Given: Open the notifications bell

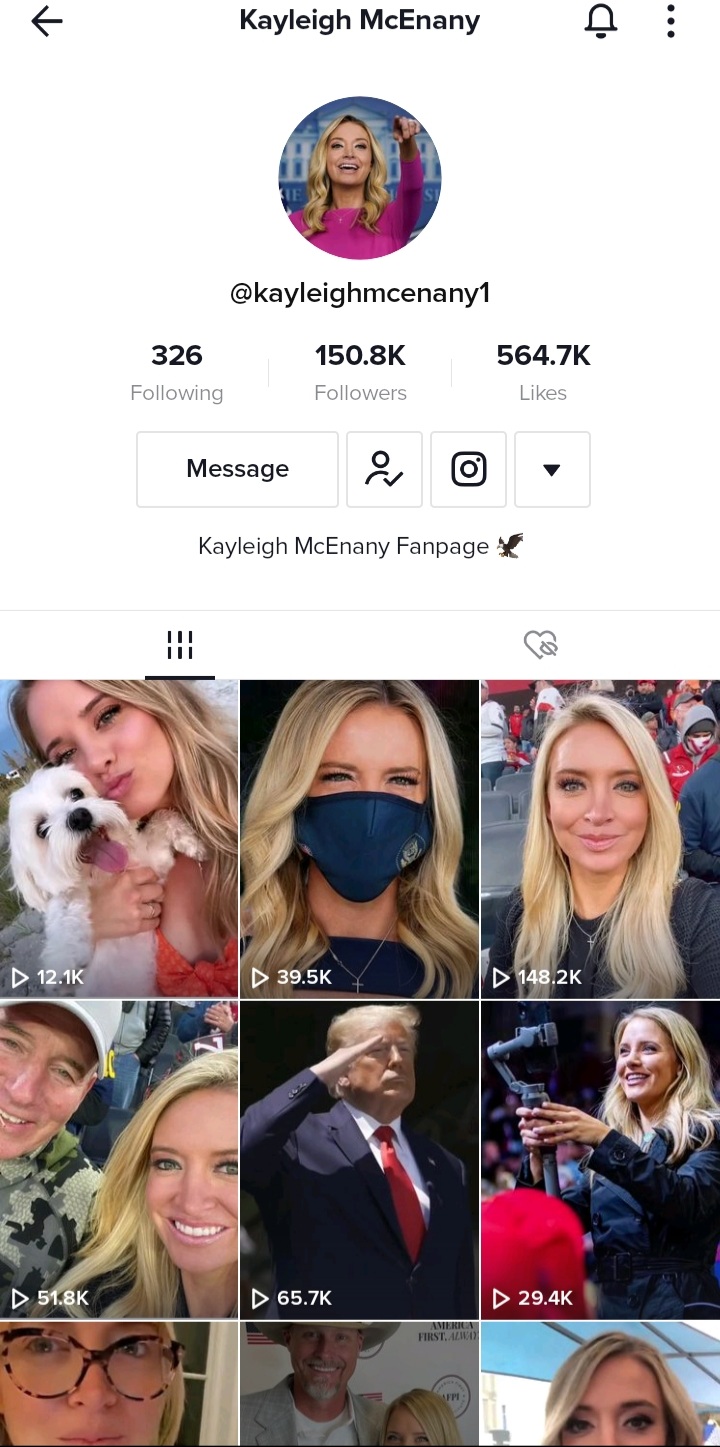Looking at the screenshot, I should point(600,21).
